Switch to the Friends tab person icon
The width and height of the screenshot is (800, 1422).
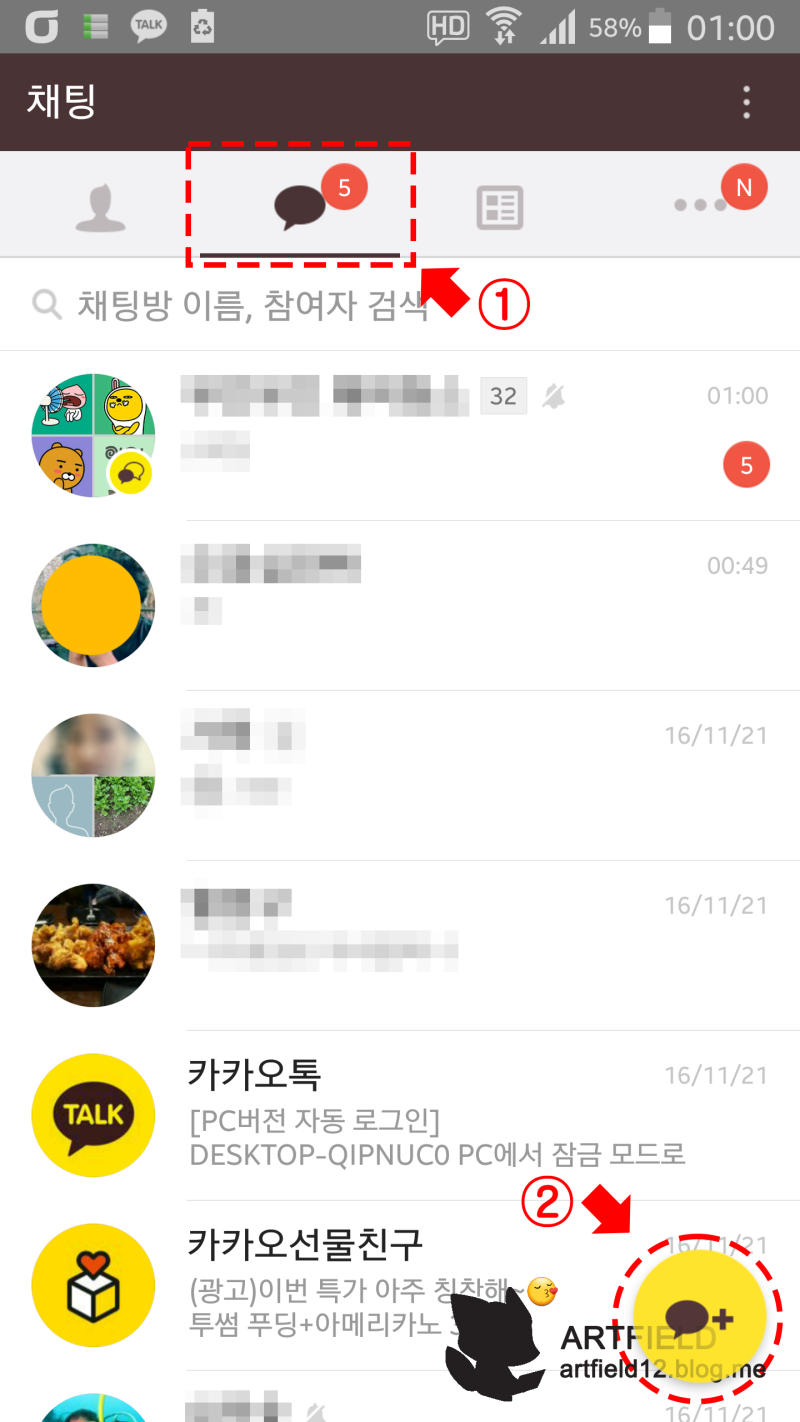coord(100,203)
